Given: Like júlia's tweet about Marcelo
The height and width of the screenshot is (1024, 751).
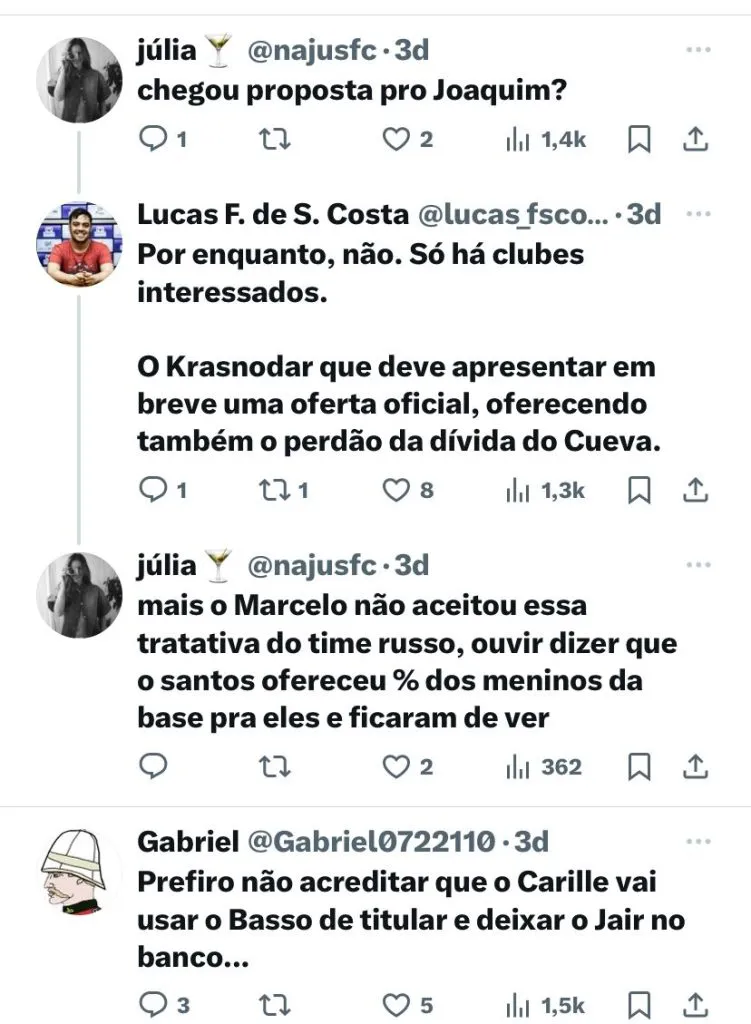Looking at the screenshot, I should point(398,767).
